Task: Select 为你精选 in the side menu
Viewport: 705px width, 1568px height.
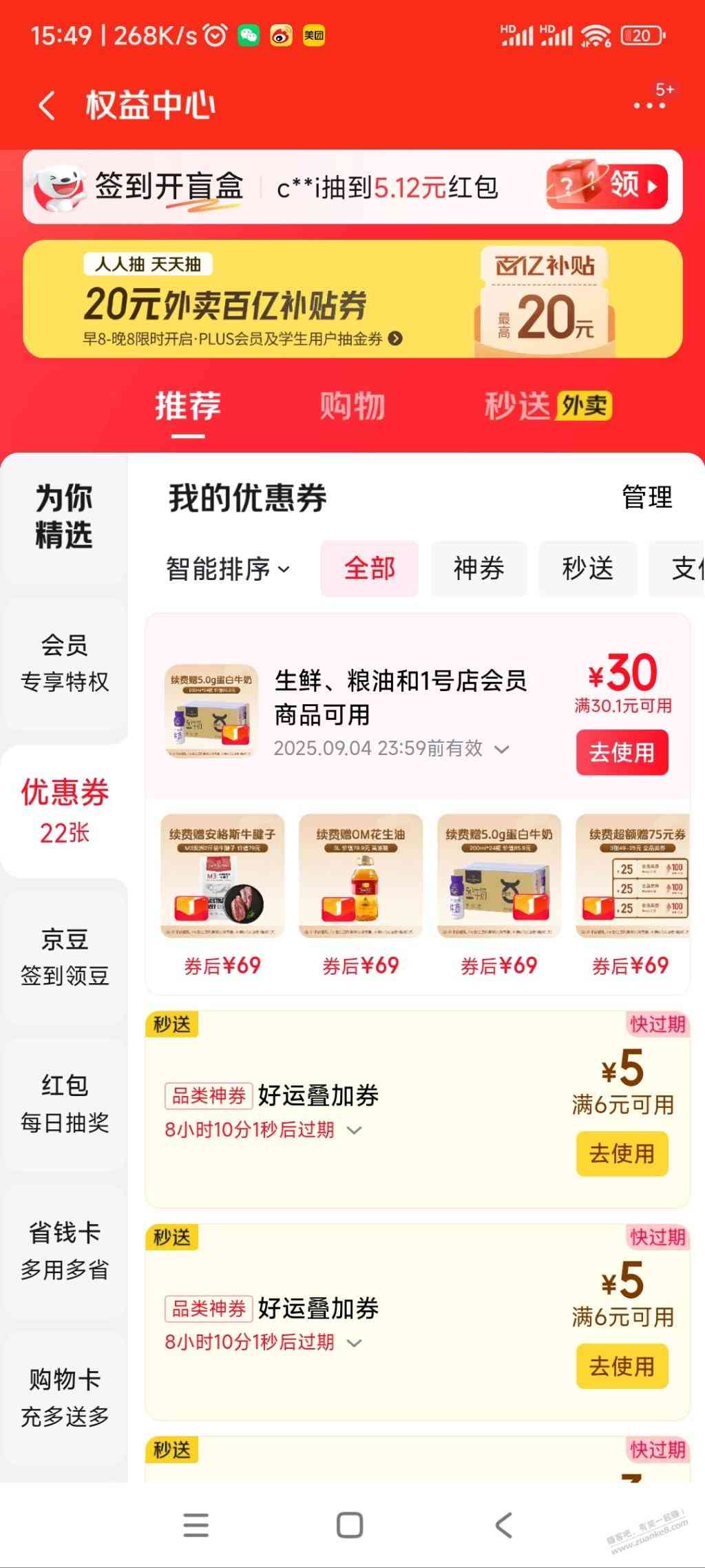Action: (63, 516)
